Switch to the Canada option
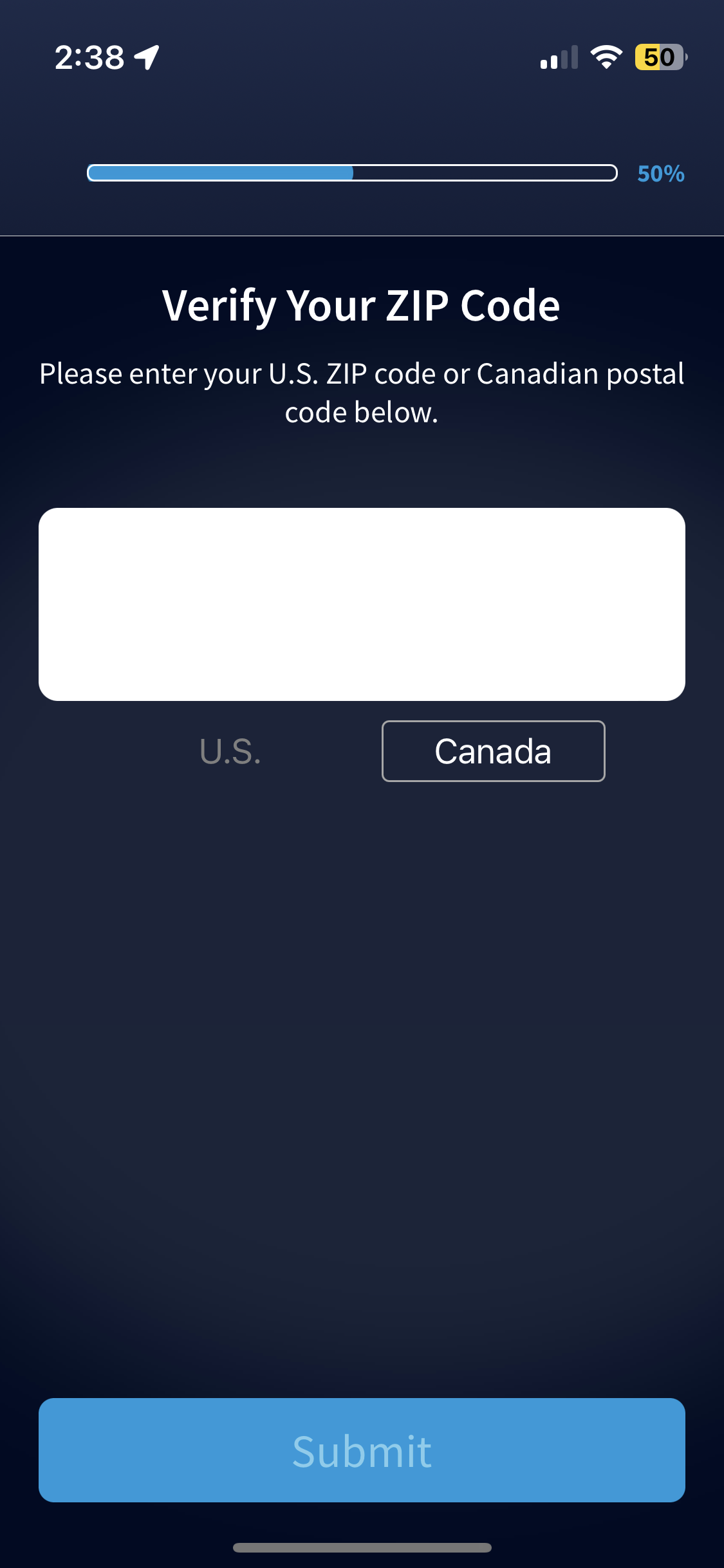Viewport: 724px width, 1568px height. [x=493, y=751]
